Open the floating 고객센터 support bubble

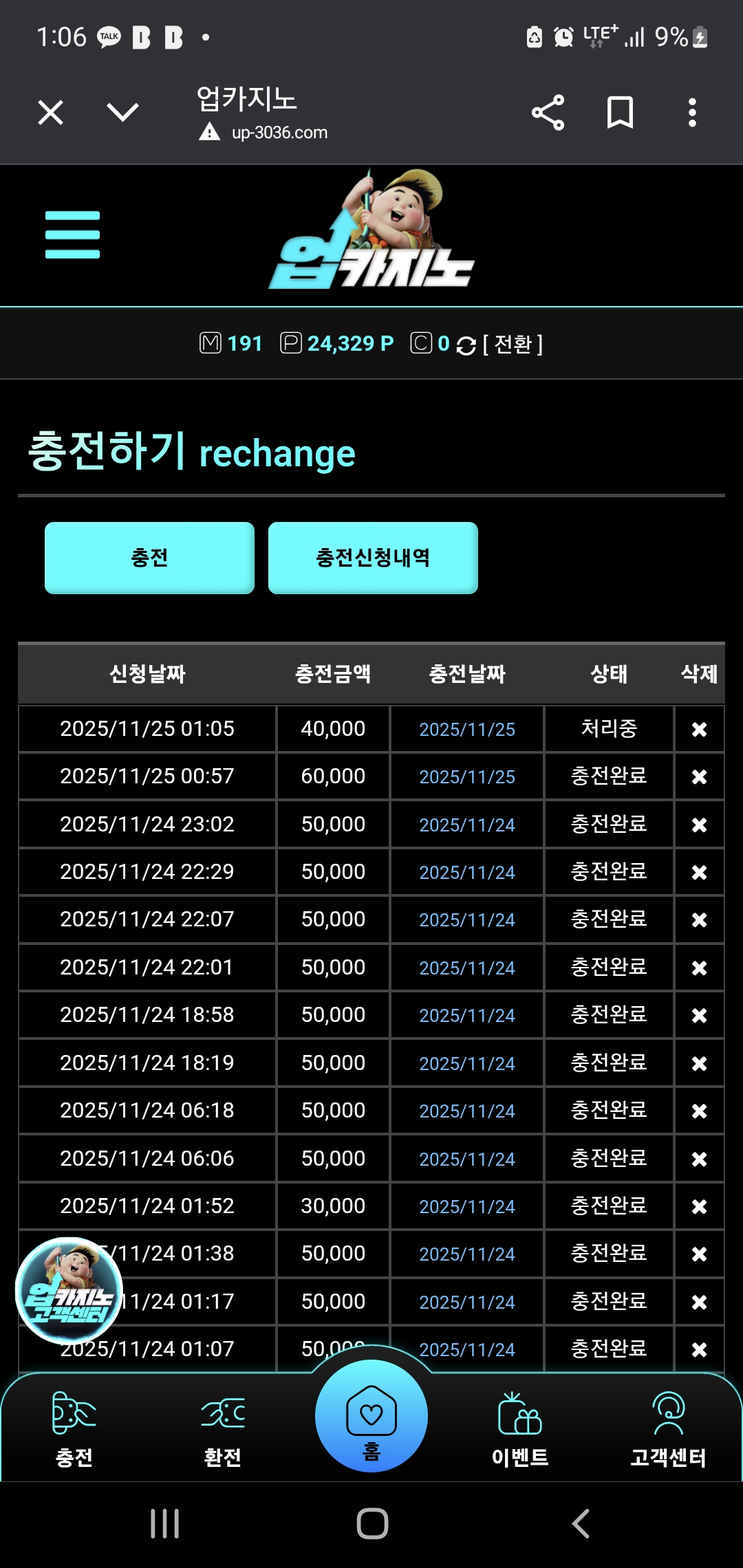click(69, 1291)
